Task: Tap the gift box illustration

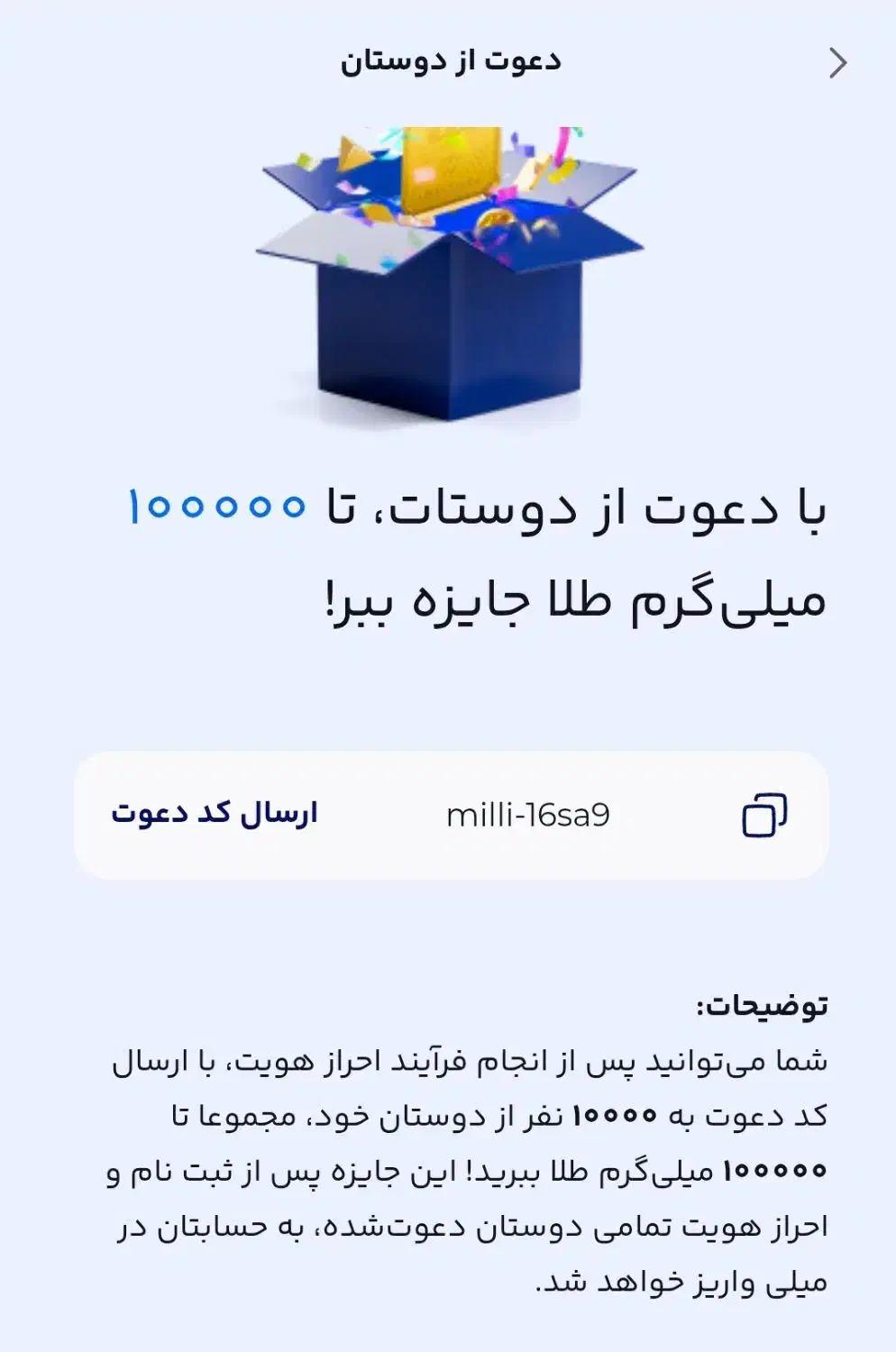Action: pos(448,270)
